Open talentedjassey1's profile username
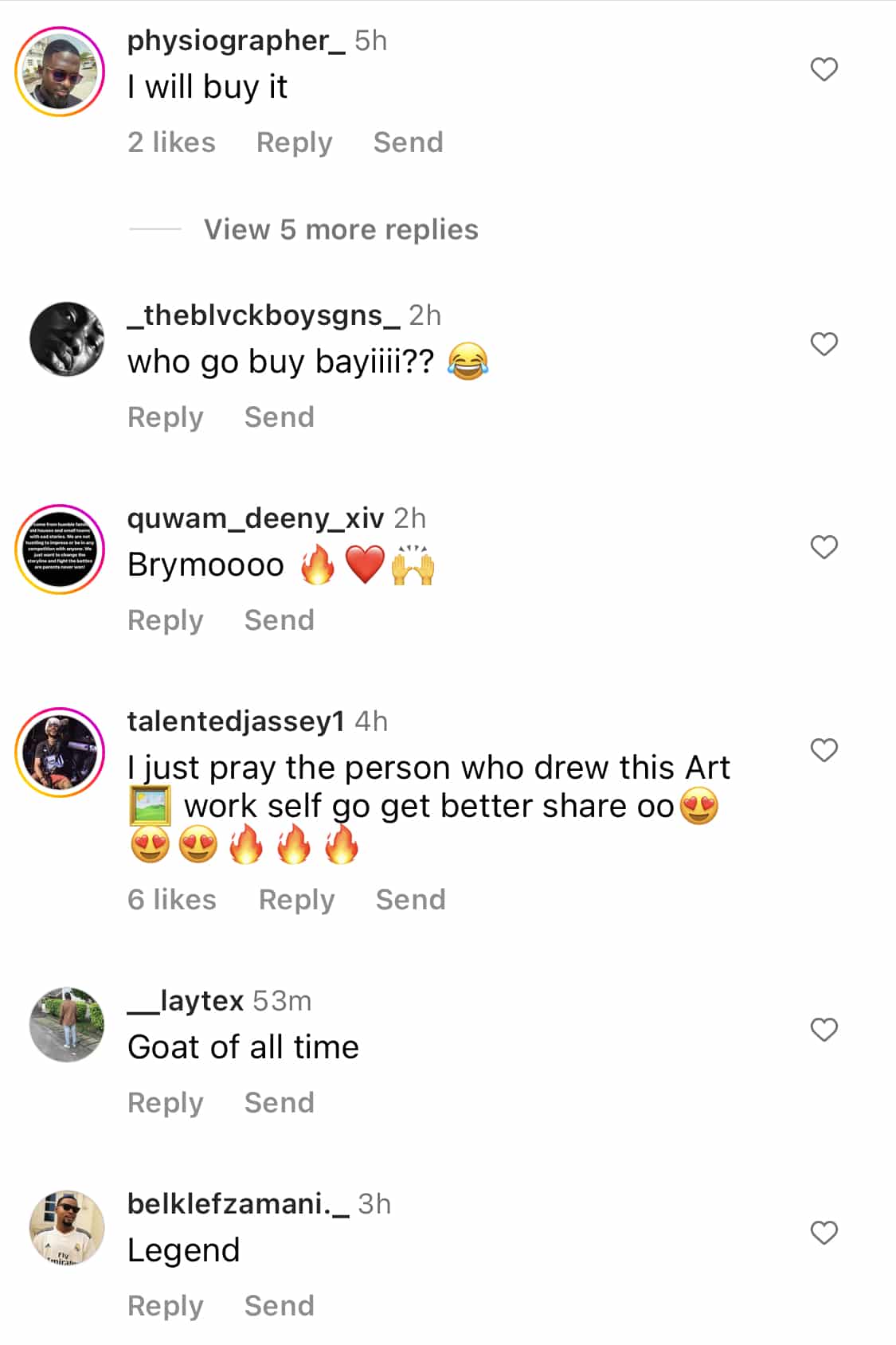The height and width of the screenshot is (1345, 896). pyautogui.click(x=236, y=721)
